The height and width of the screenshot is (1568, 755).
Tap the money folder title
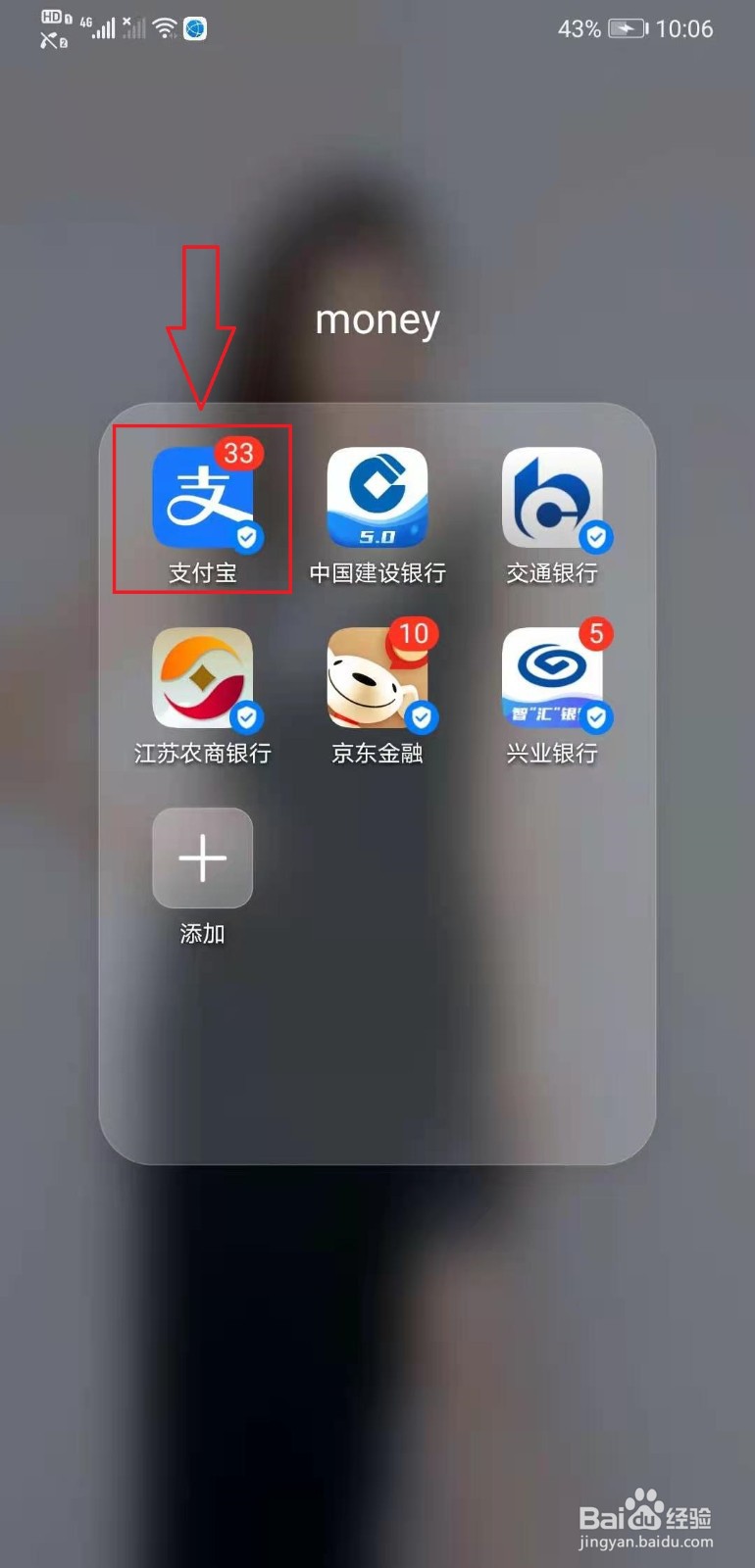(x=377, y=318)
